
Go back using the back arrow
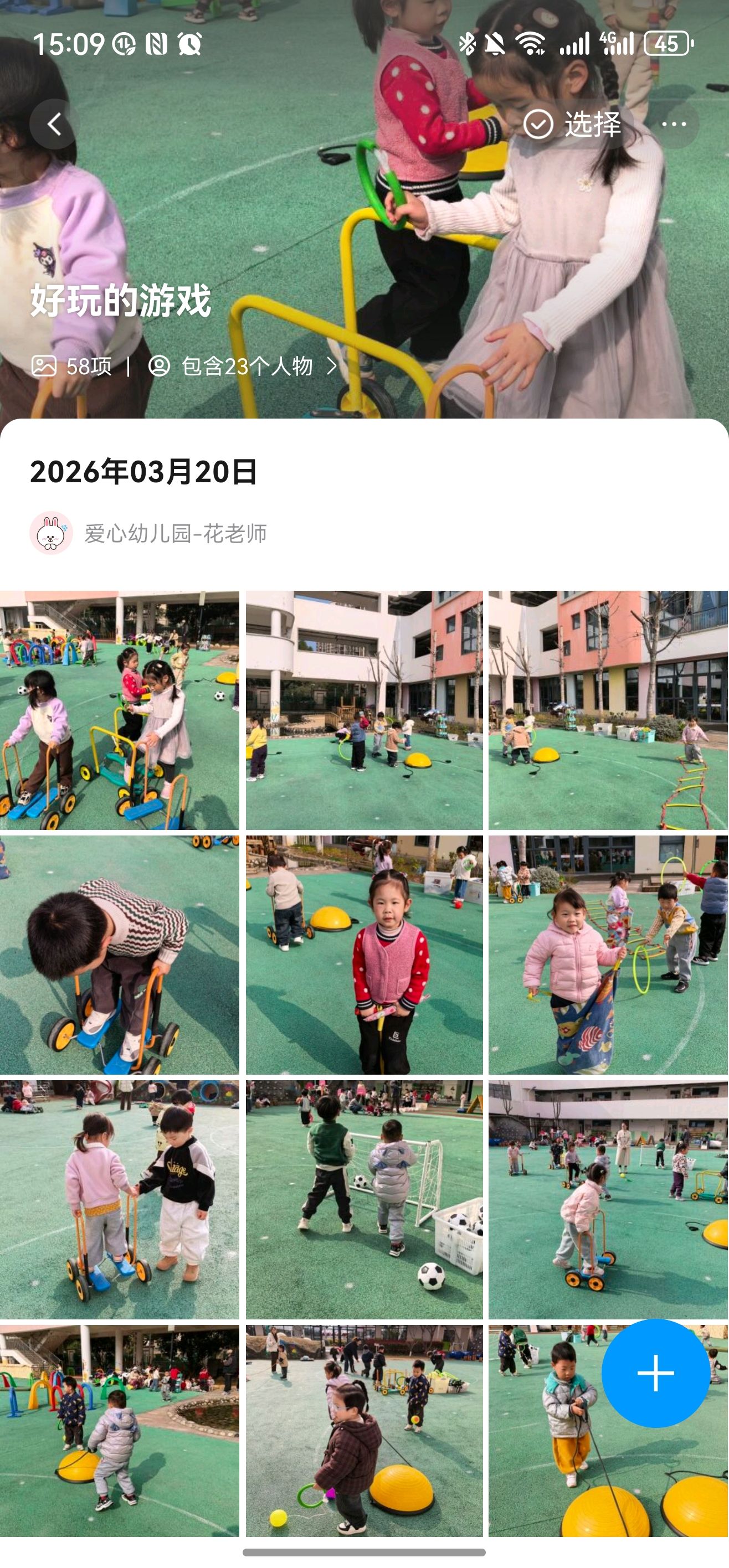coord(54,124)
